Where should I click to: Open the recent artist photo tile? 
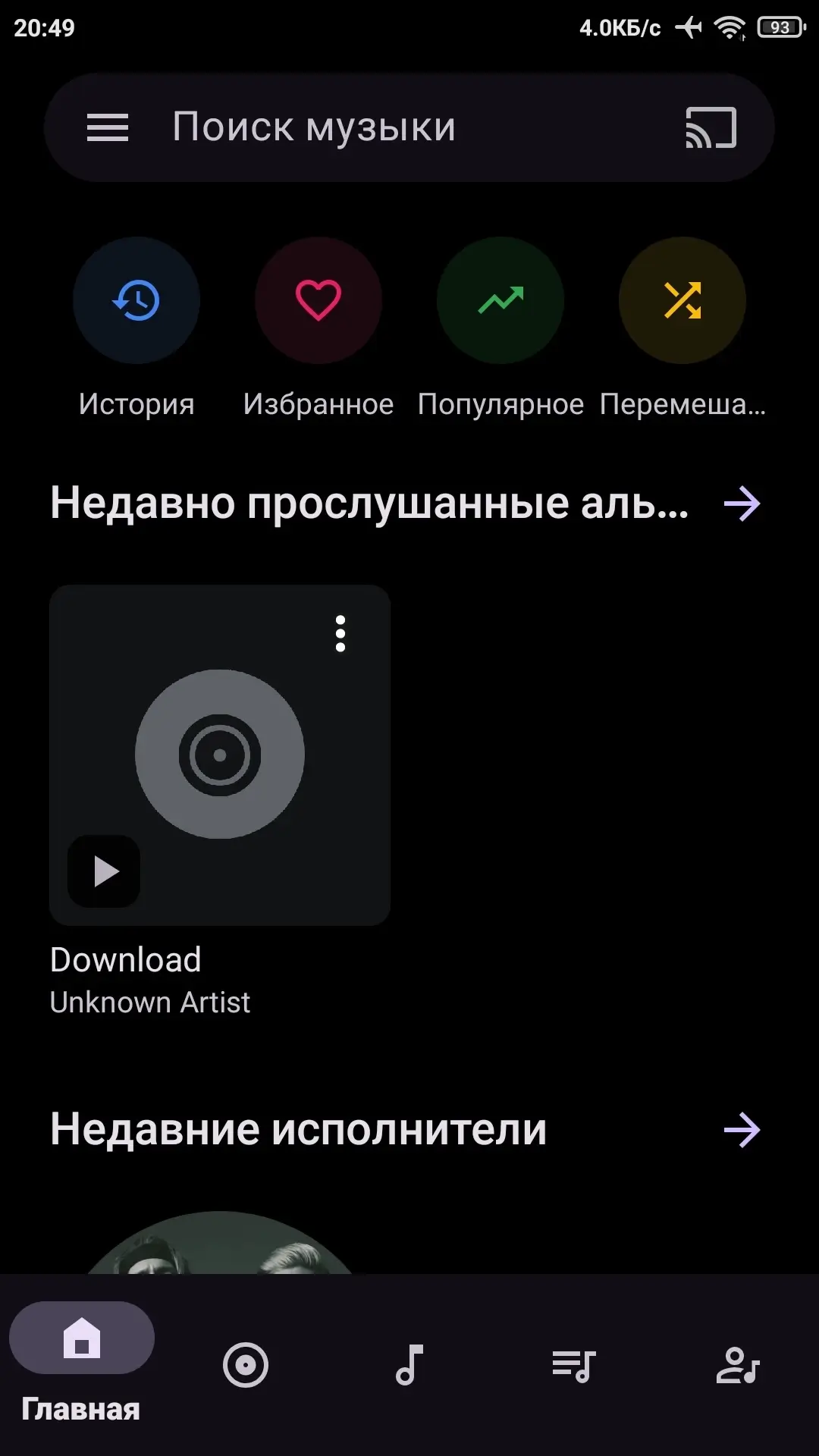tap(220, 1243)
